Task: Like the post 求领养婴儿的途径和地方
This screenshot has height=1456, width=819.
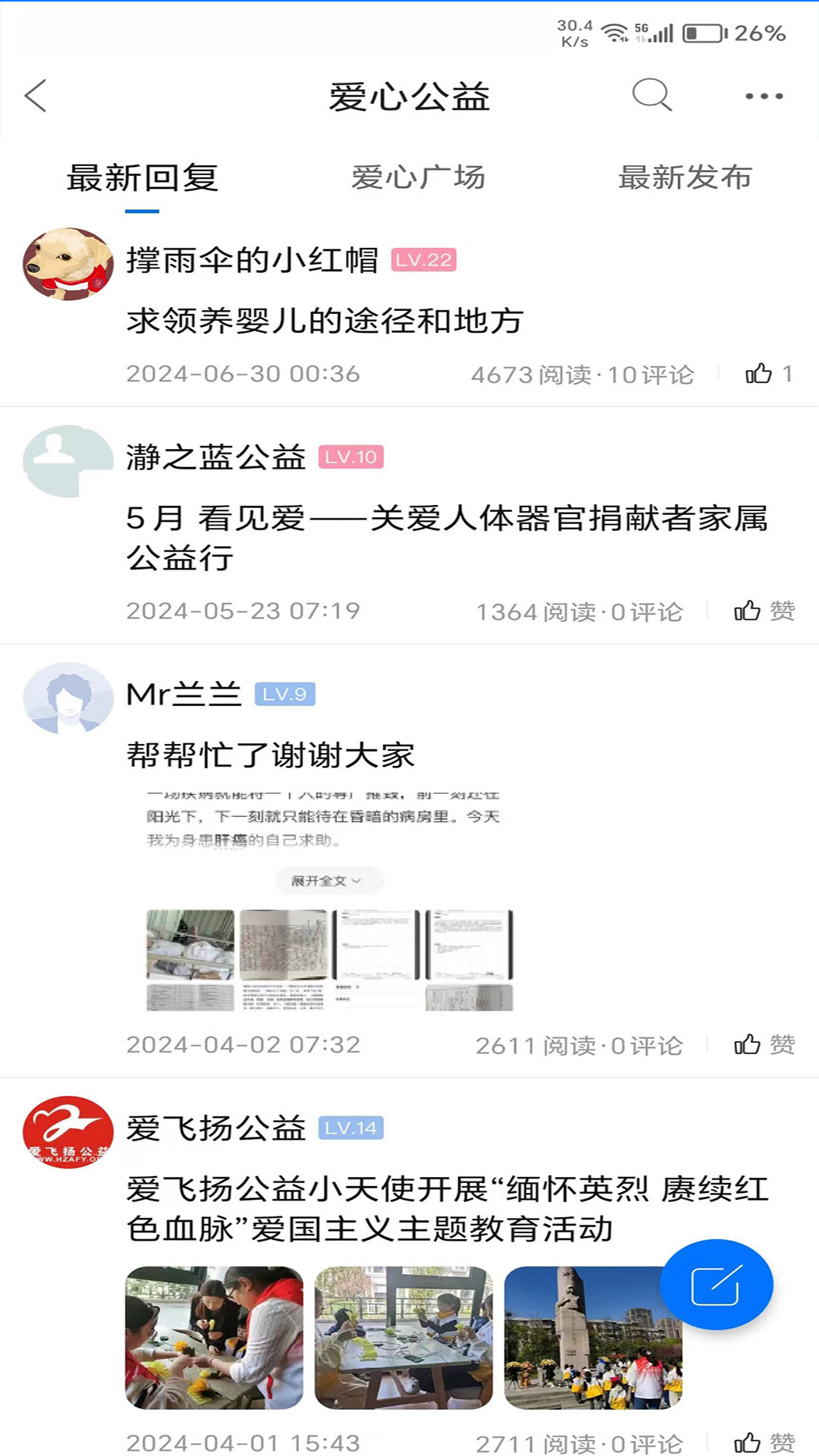Action: click(x=759, y=374)
